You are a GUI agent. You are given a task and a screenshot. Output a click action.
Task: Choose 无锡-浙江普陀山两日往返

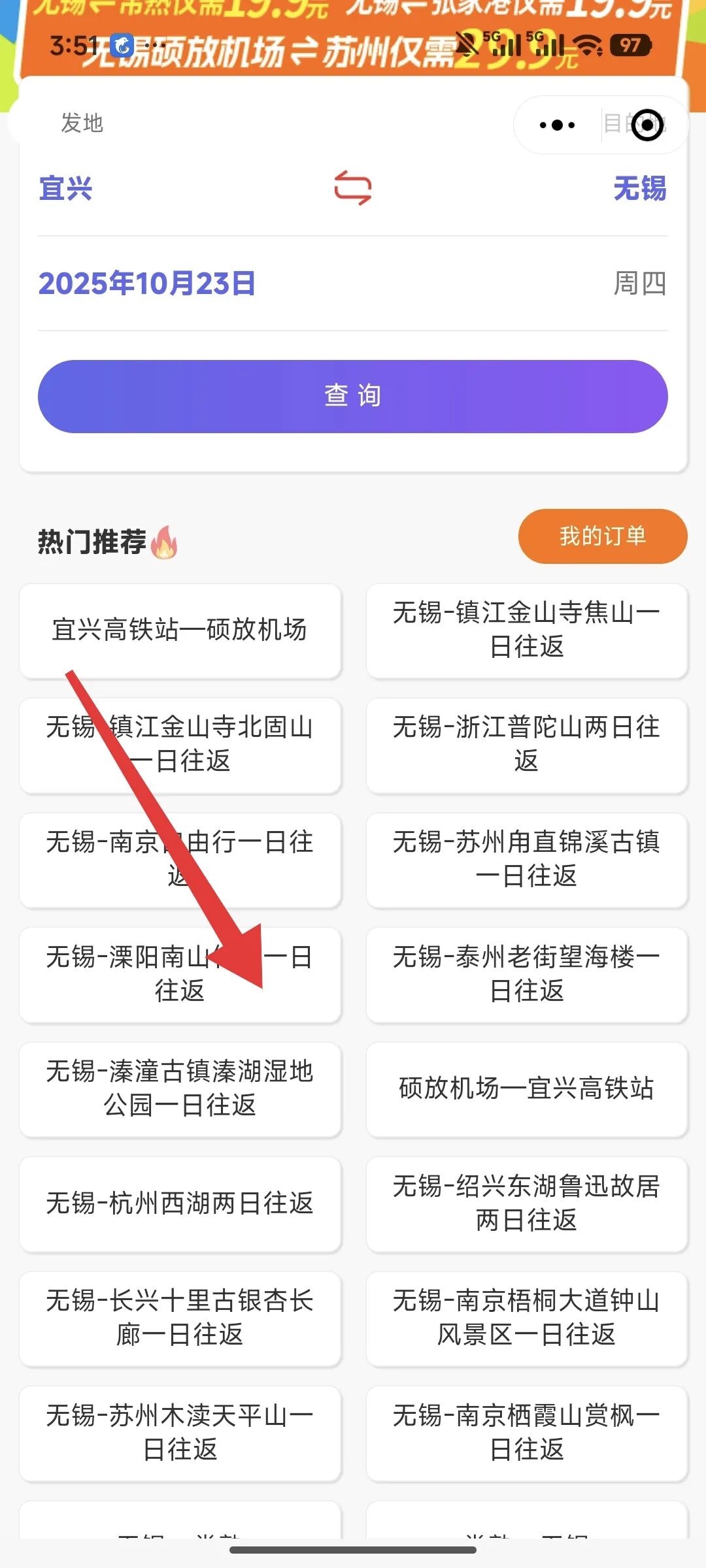pos(526,745)
